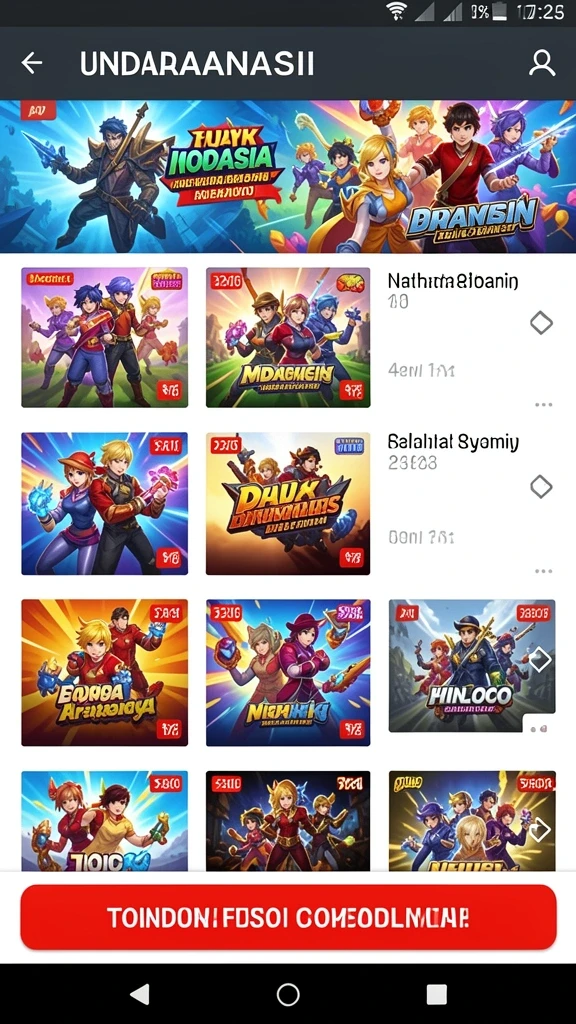Tap the red TOINDONI FDSOI button
The image size is (576, 1024).
click(x=288, y=918)
